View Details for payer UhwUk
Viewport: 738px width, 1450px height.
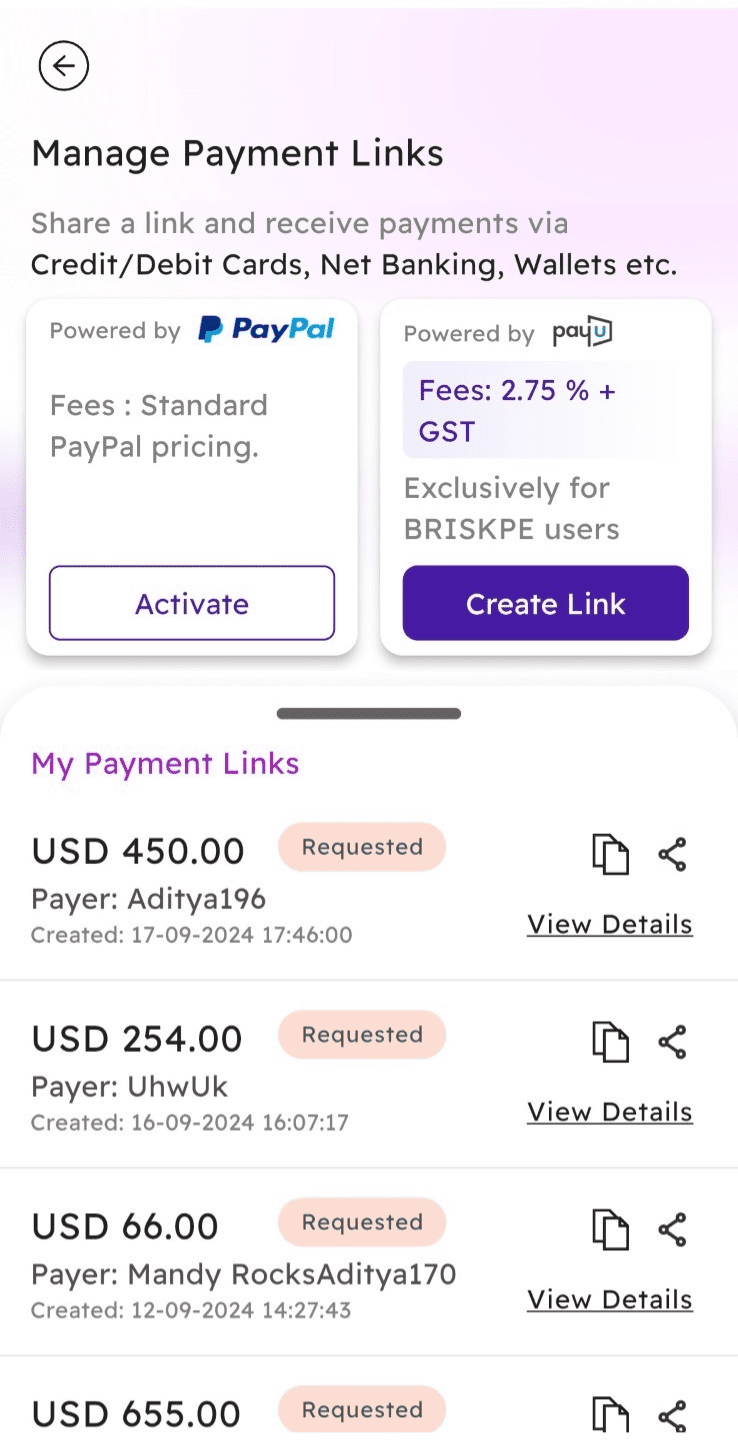[609, 1112]
